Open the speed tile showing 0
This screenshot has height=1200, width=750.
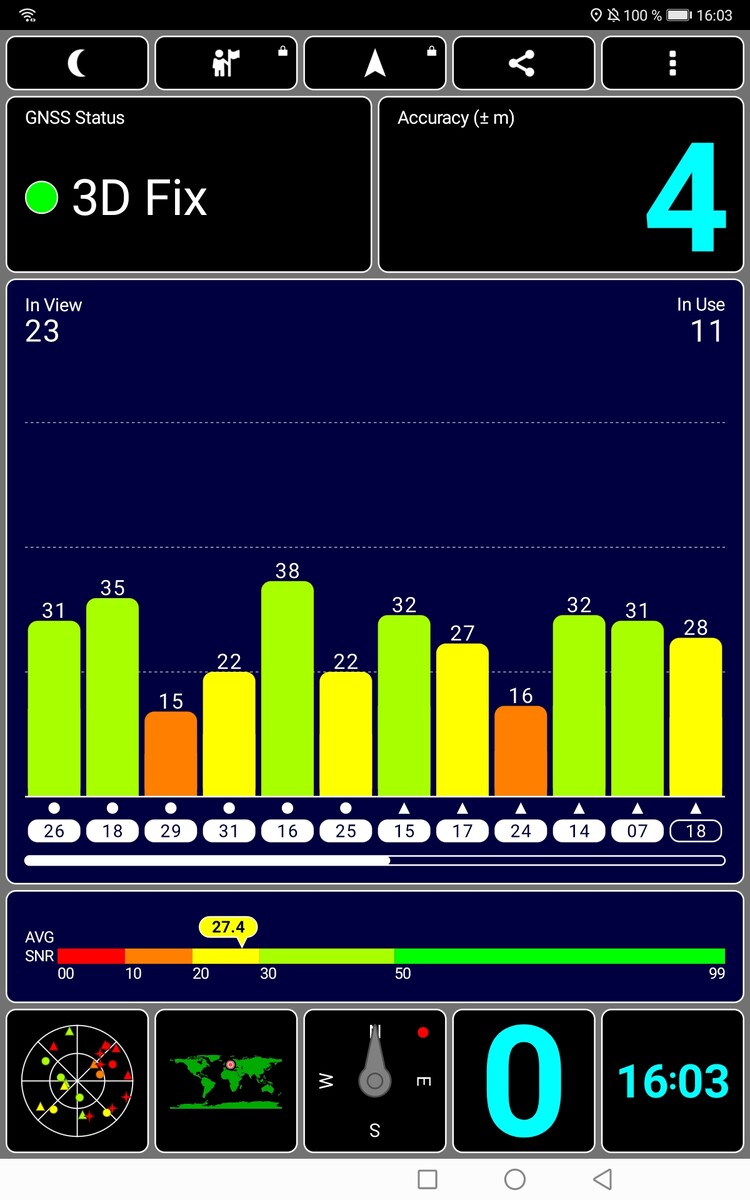pos(523,1080)
